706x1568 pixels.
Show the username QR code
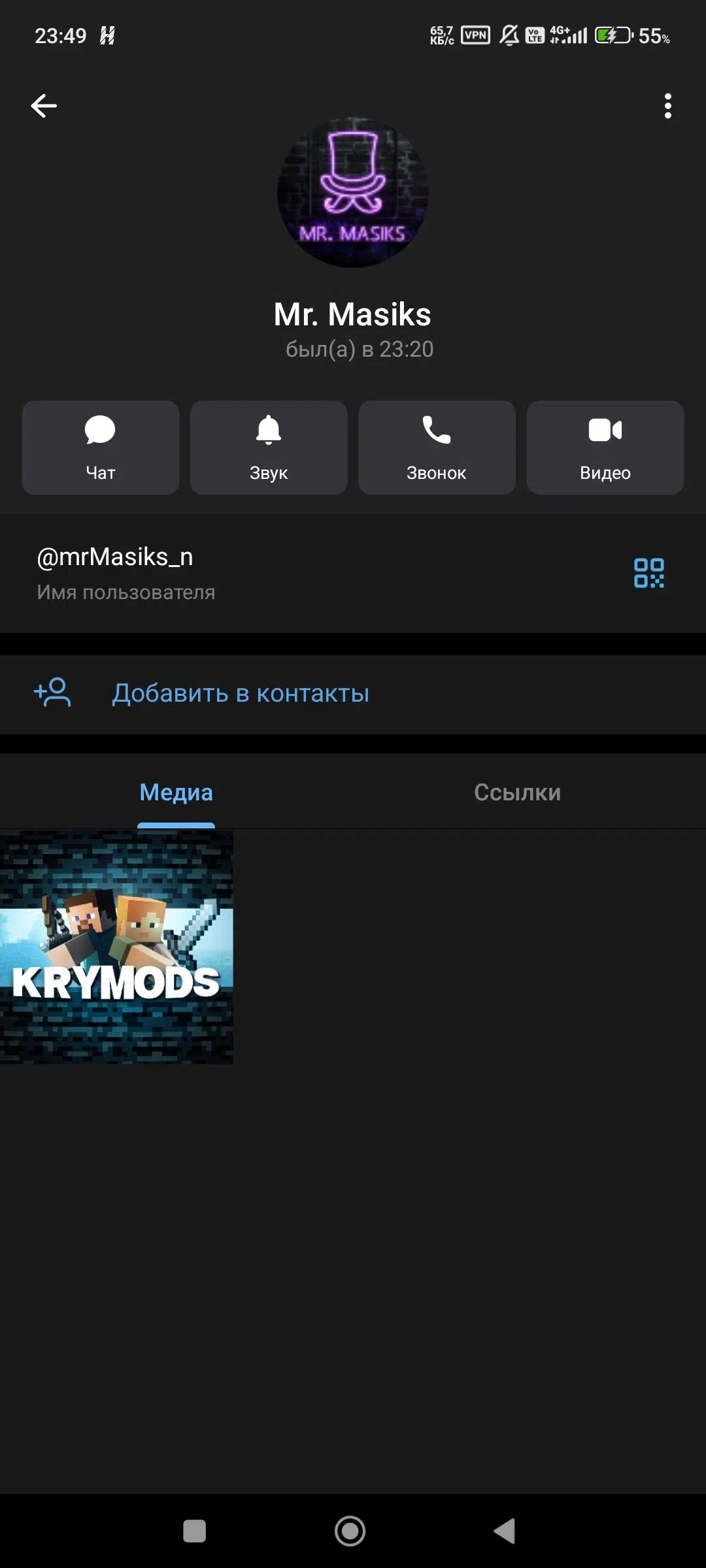tap(648, 573)
